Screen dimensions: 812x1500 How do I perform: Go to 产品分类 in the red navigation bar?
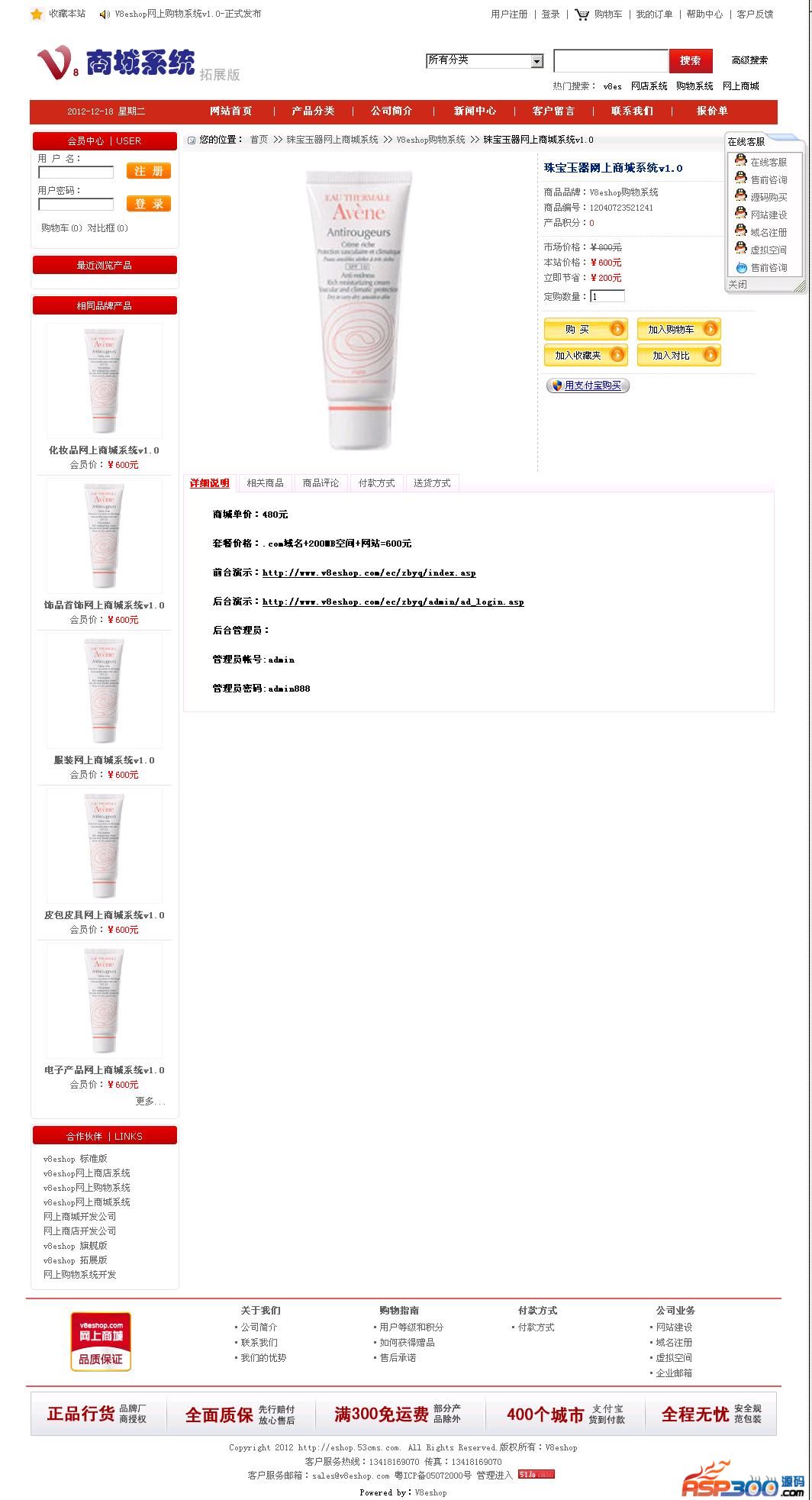coord(313,111)
